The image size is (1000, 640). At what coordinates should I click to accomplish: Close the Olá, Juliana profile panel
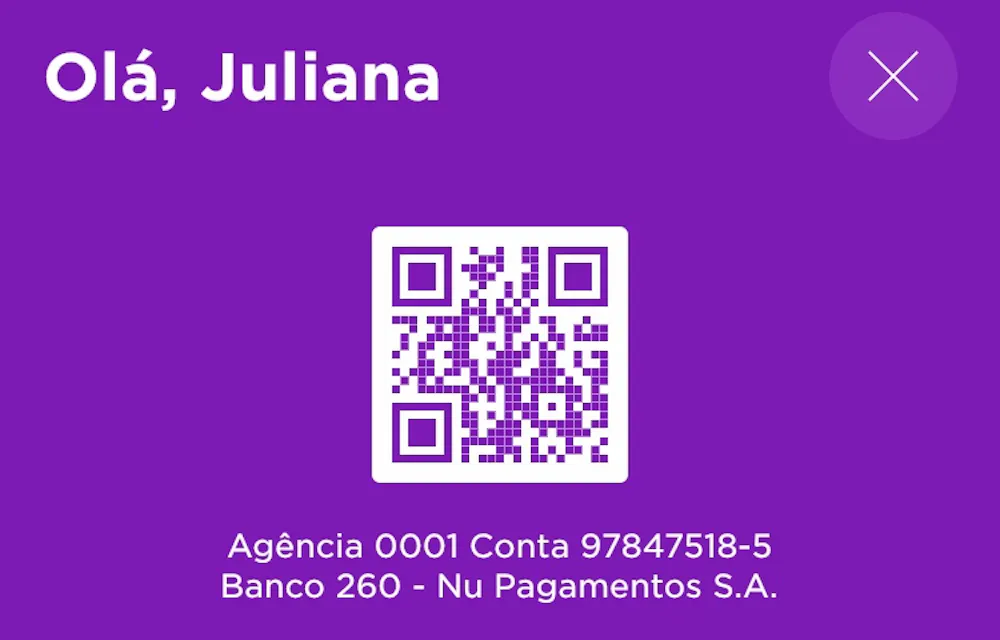pos(893,76)
